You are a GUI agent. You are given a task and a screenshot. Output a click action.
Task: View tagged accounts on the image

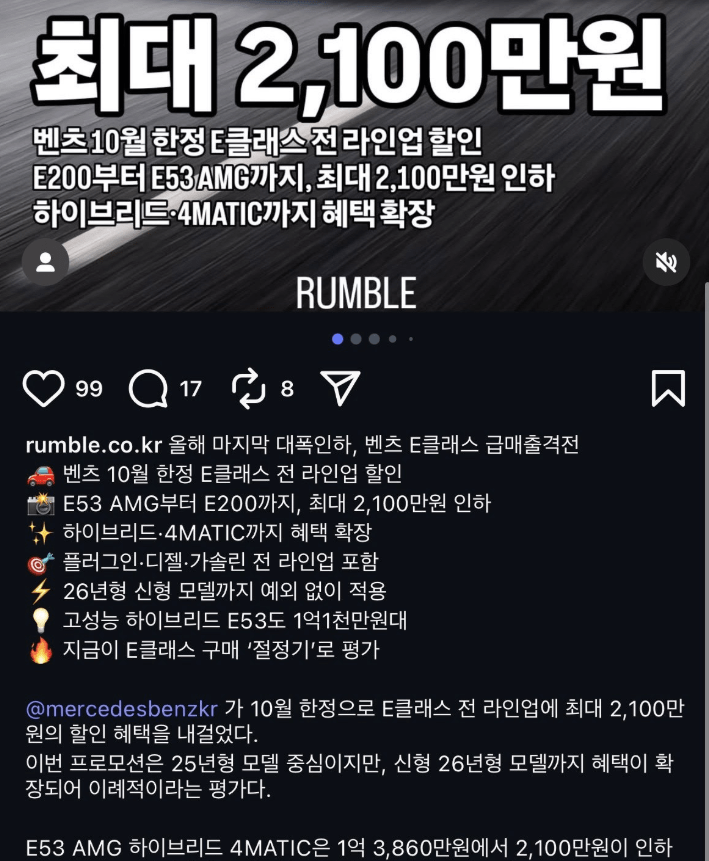[x=45, y=263]
